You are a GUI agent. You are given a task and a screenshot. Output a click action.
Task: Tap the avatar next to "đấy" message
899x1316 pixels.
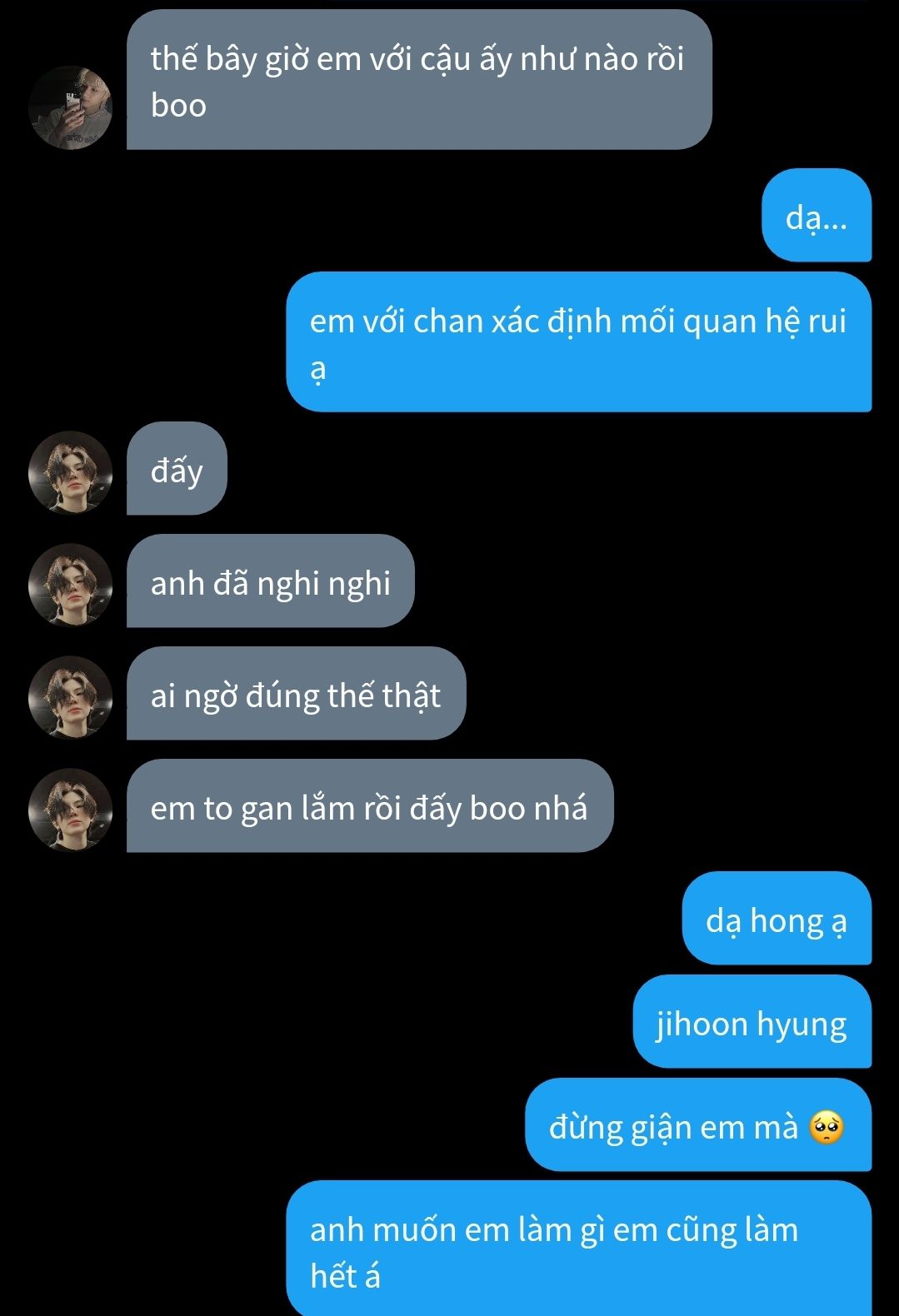70,472
